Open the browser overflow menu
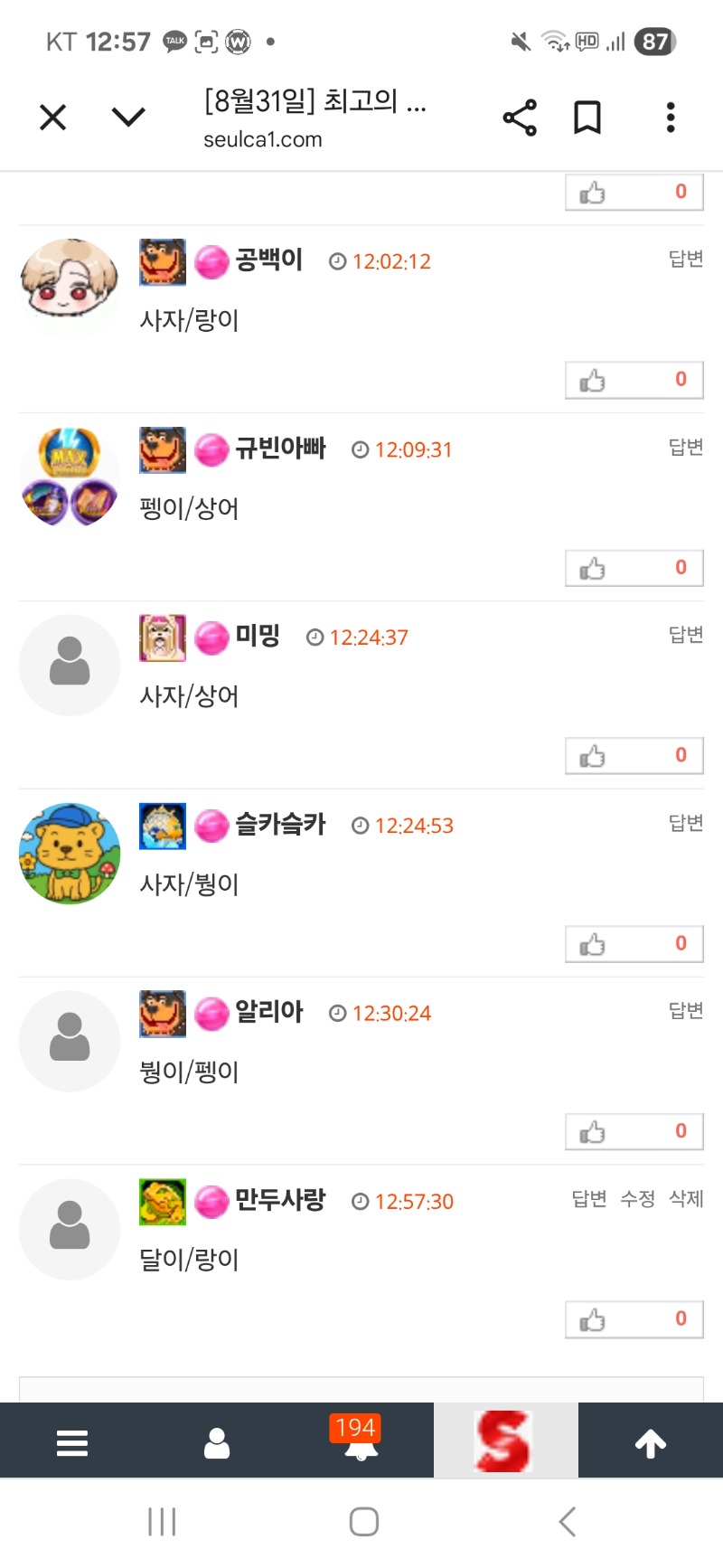 pyautogui.click(x=670, y=118)
